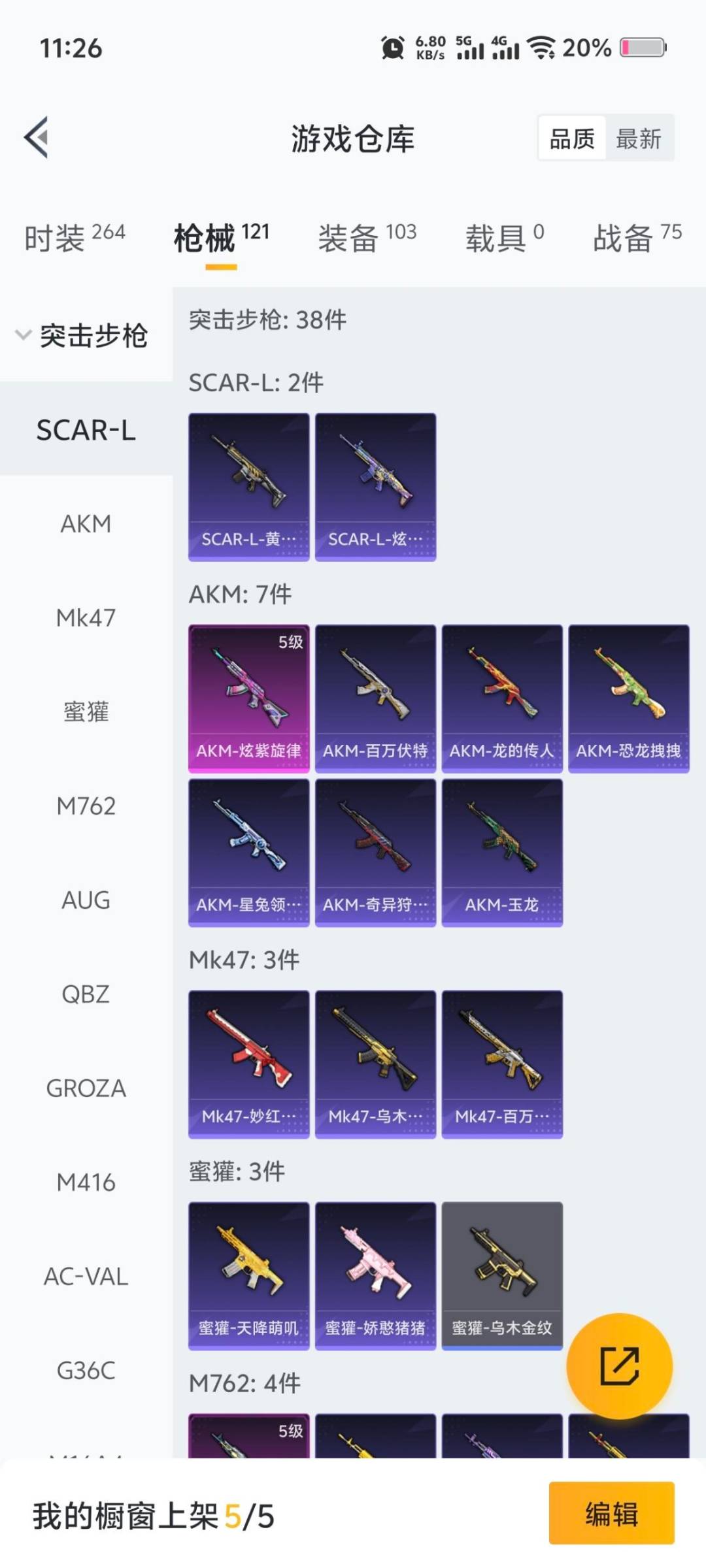Open the AKM-龙的传人 skin
The width and height of the screenshot is (706, 1568).
[x=501, y=698]
